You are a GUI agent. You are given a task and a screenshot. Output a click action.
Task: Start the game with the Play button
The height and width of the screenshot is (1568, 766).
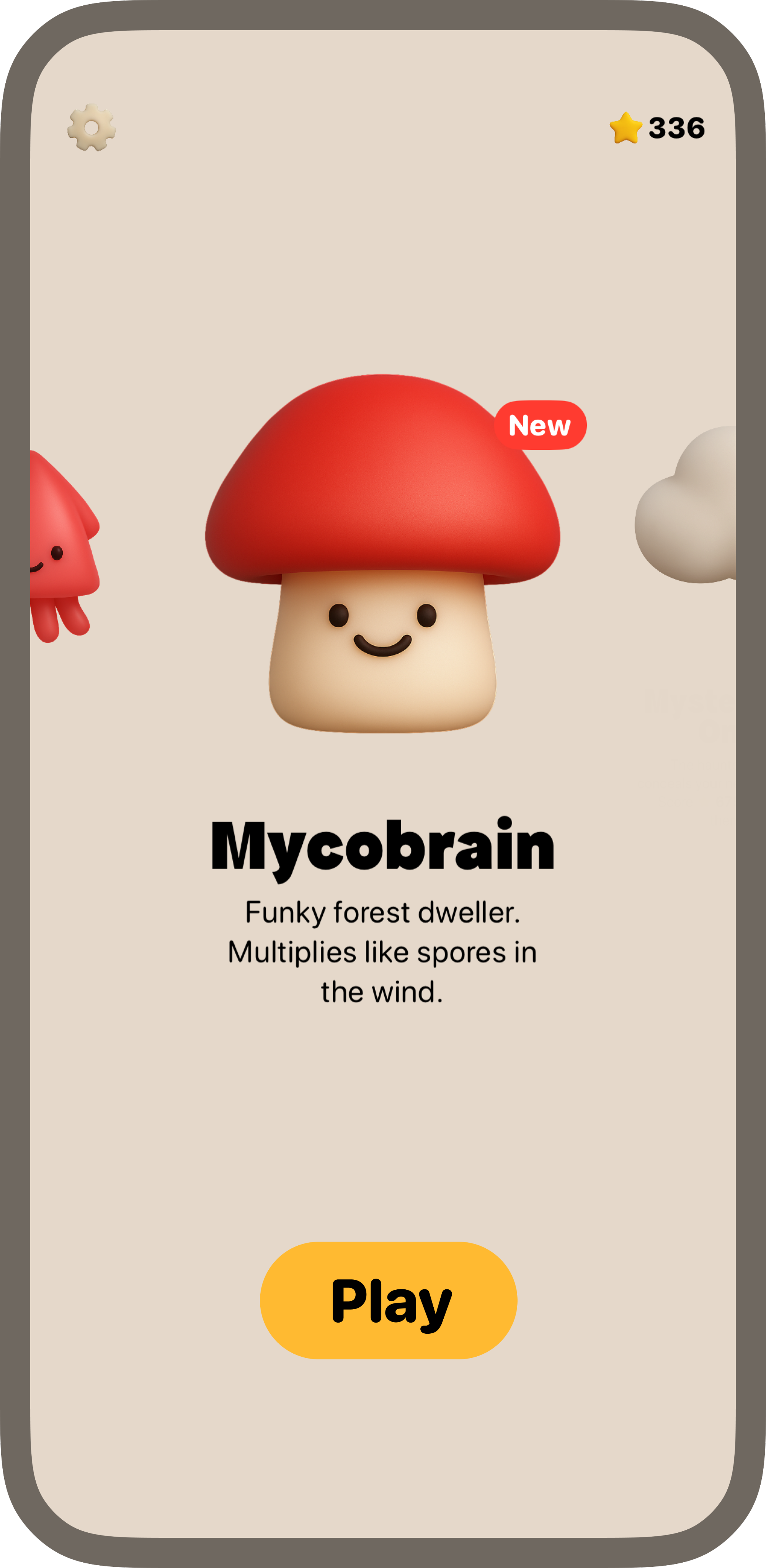(x=389, y=1300)
